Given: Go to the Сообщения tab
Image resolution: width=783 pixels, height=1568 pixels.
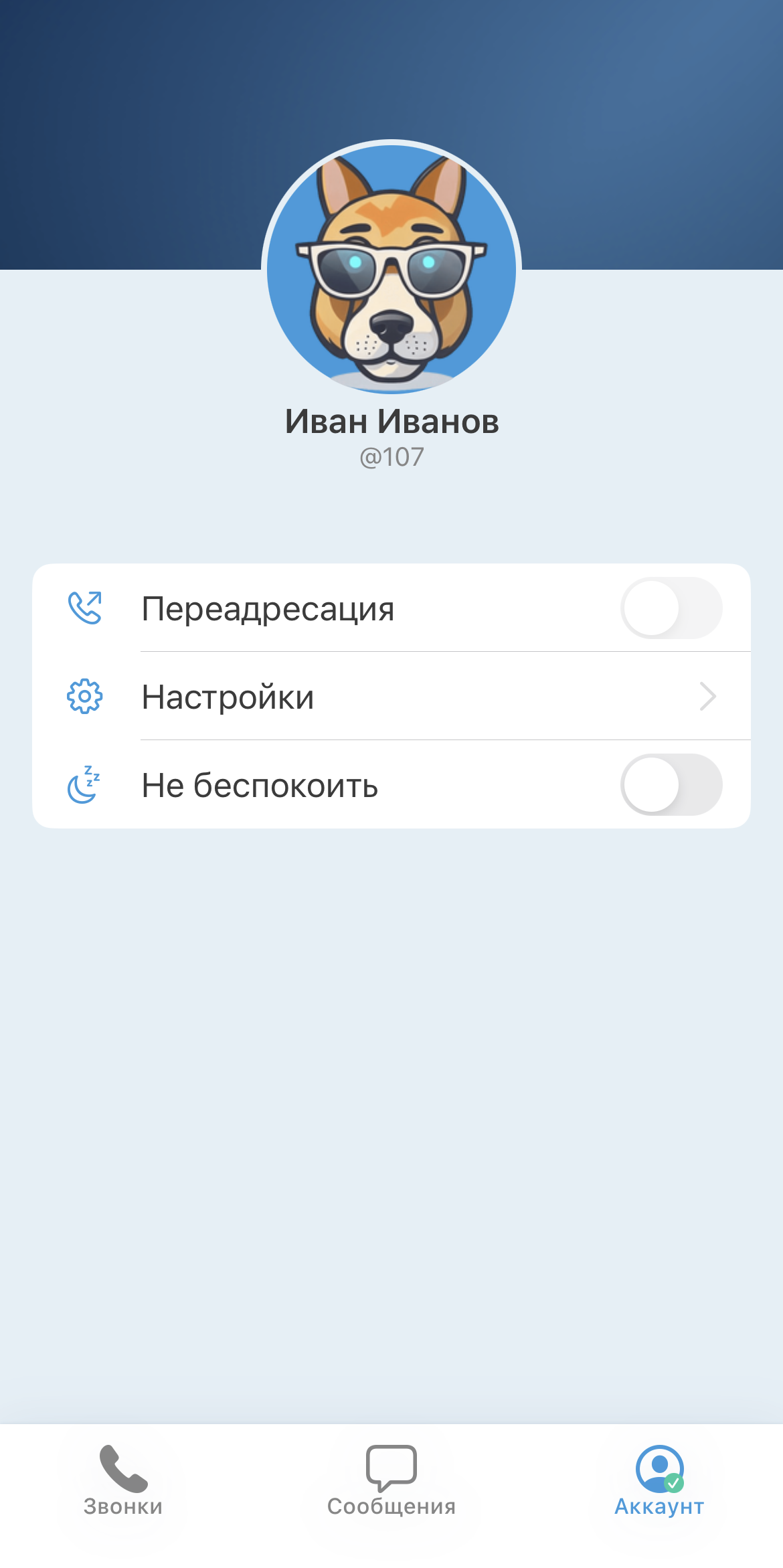Looking at the screenshot, I should pos(391,1480).
